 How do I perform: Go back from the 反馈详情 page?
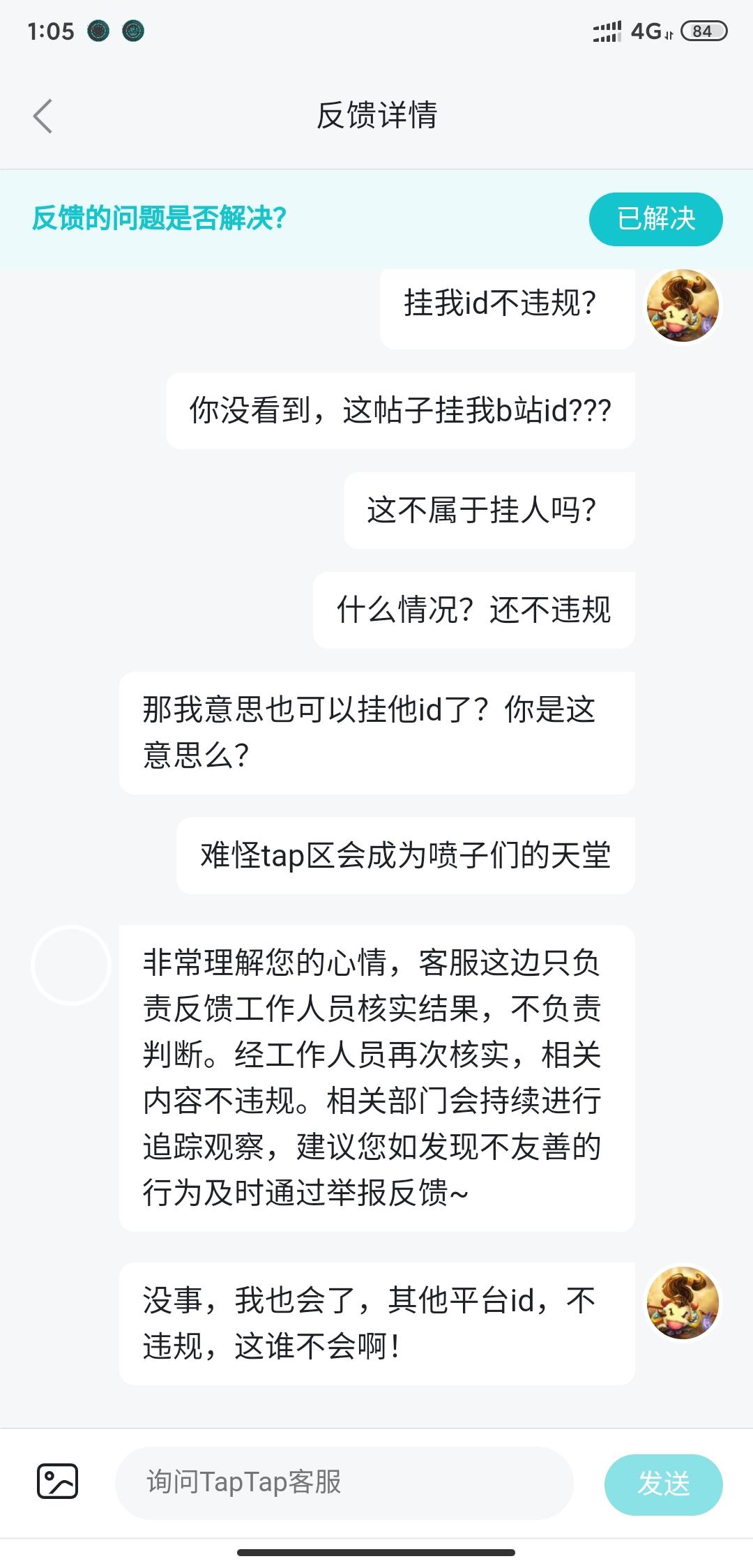point(43,116)
